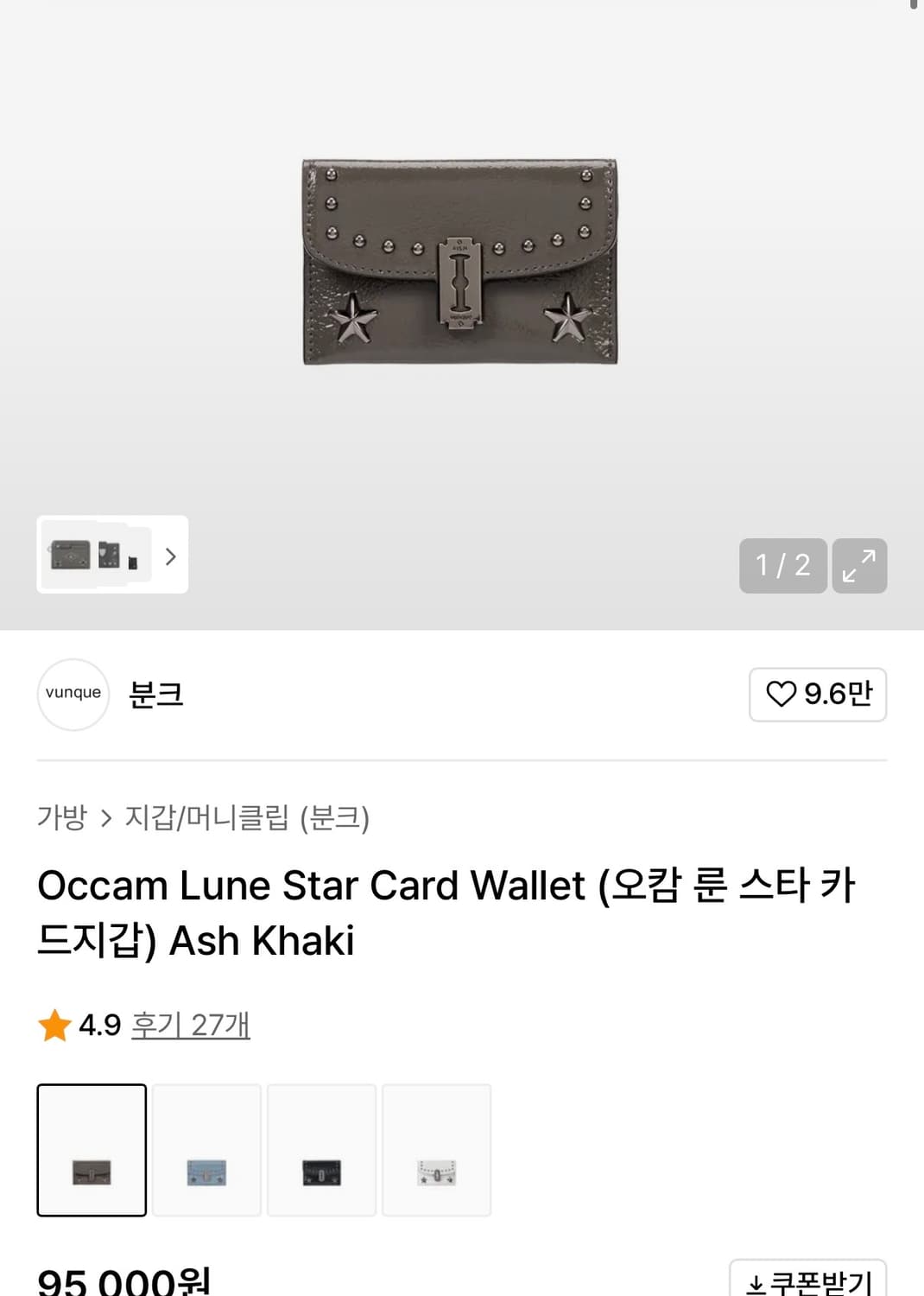Click the vunque brand logo circle
924x1296 pixels.
click(x=73, y=694)
